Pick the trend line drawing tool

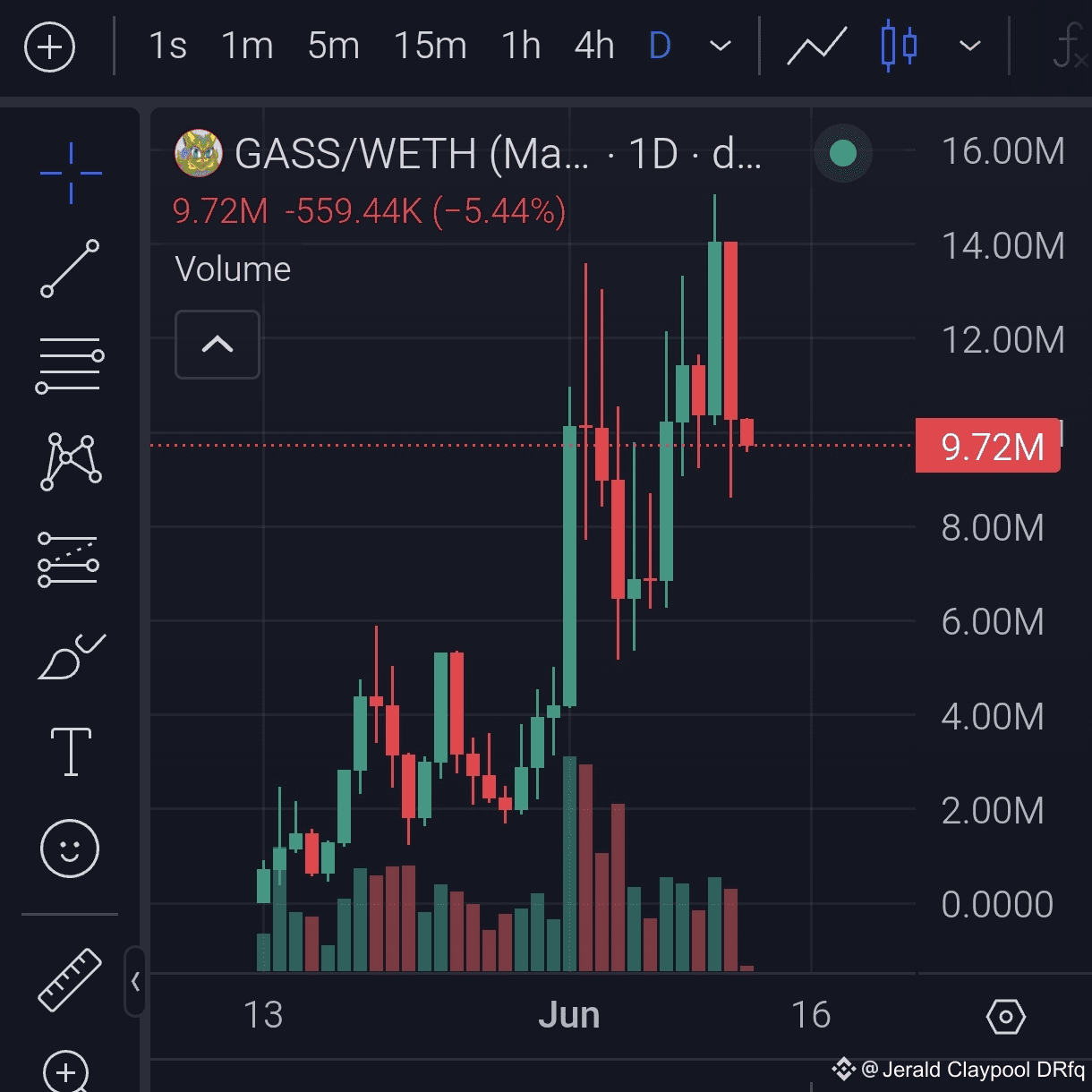click(x=70, y=269)
